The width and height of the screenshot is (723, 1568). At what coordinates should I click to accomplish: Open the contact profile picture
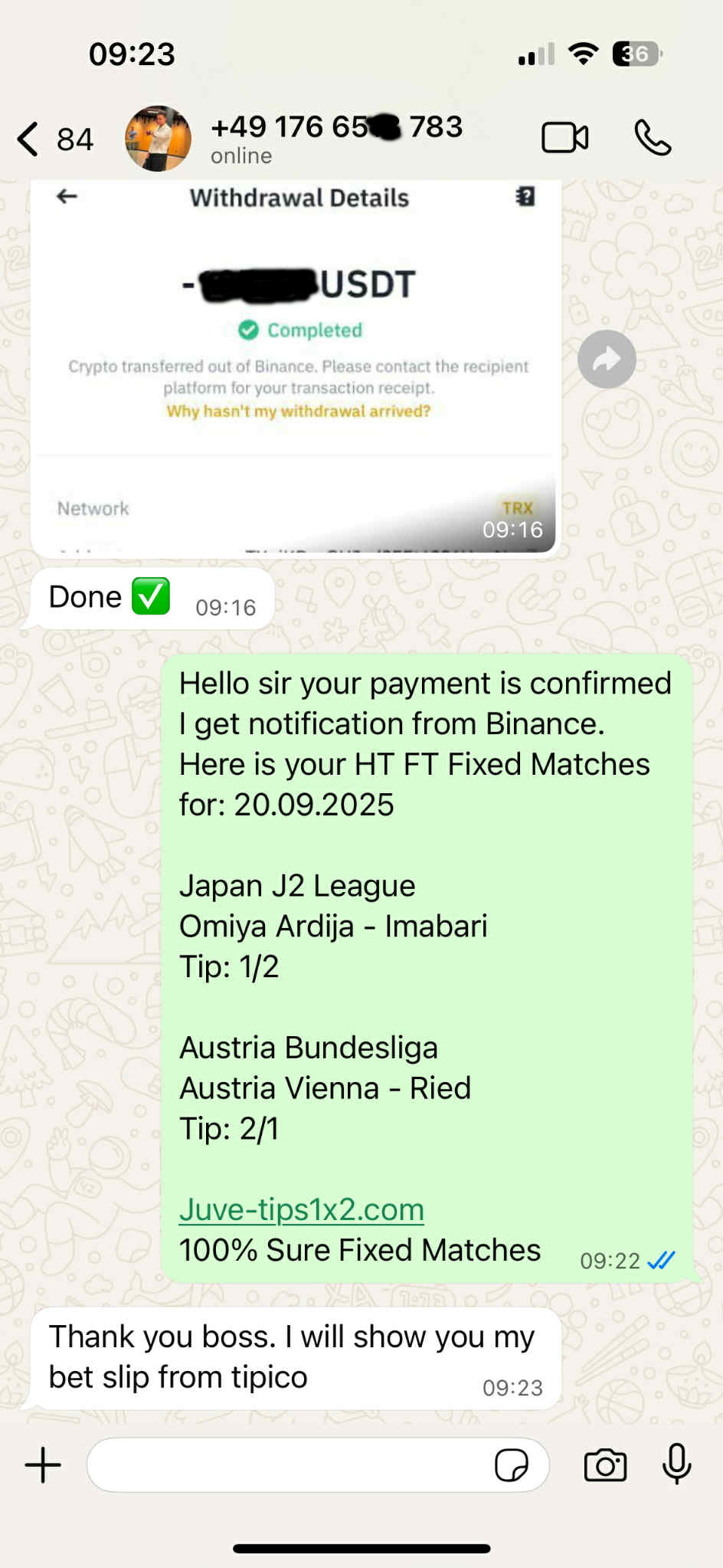158,139
